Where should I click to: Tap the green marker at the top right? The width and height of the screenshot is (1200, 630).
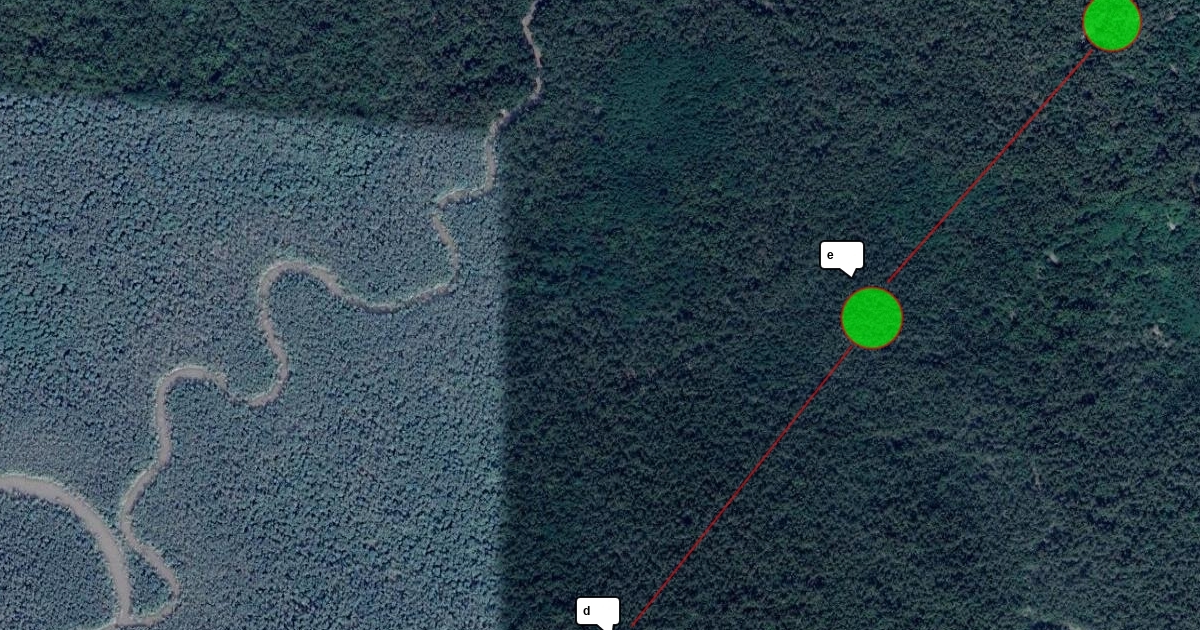pos(1112,23)
